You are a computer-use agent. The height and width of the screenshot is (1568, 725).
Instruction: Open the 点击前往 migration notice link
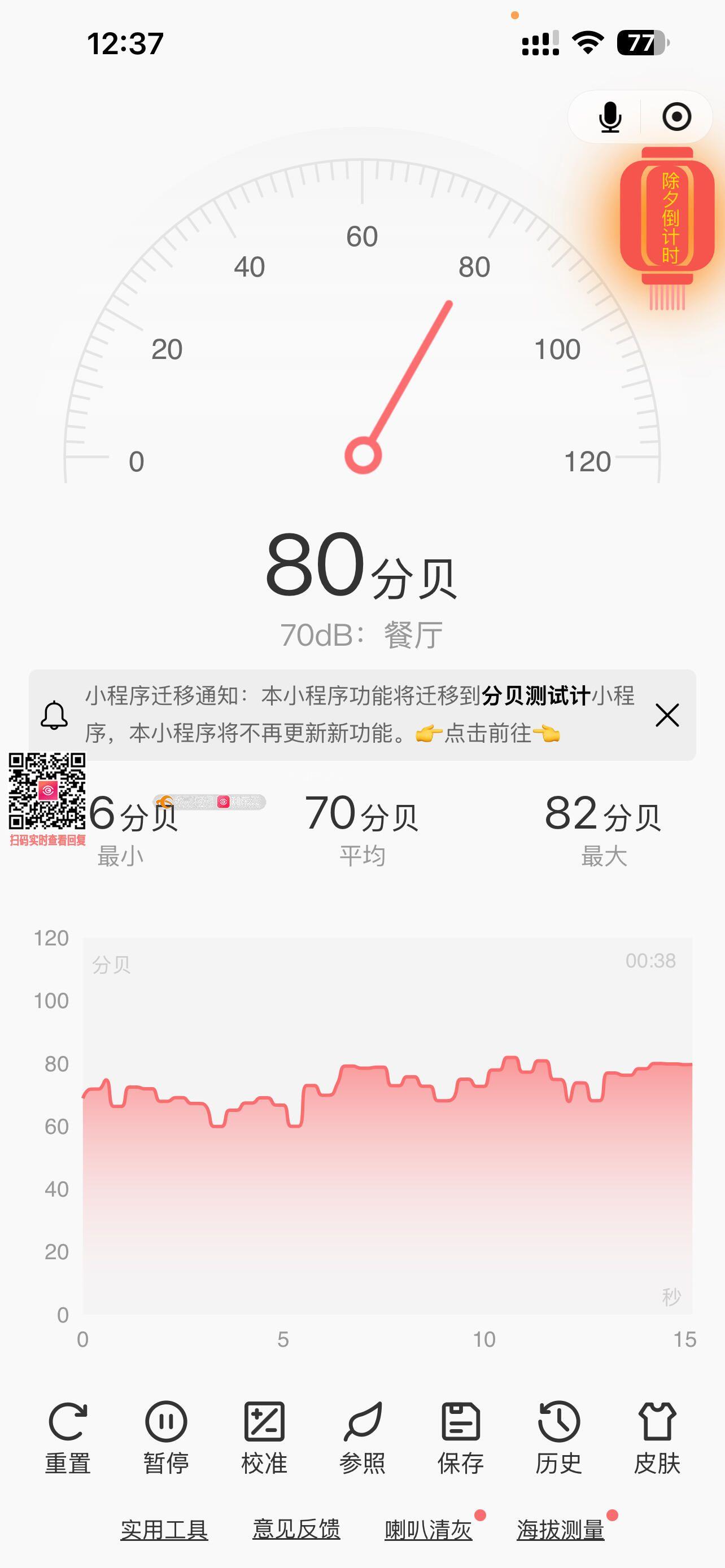click(x=487, y=733)
